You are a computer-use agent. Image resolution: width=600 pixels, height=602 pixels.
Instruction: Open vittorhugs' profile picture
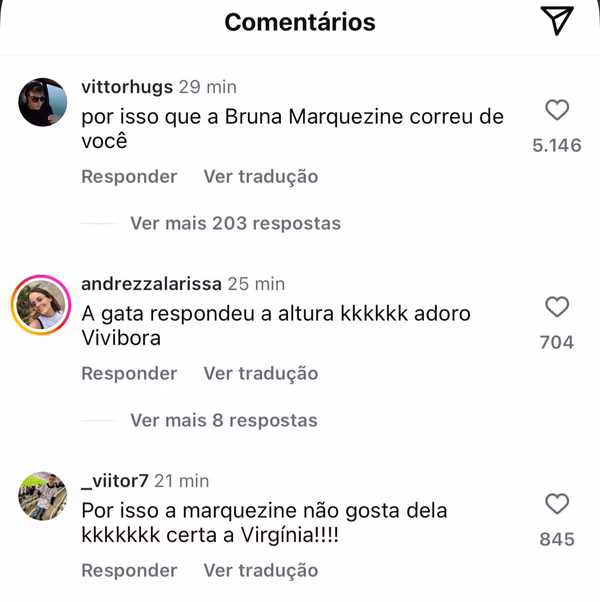click(42, 102)
